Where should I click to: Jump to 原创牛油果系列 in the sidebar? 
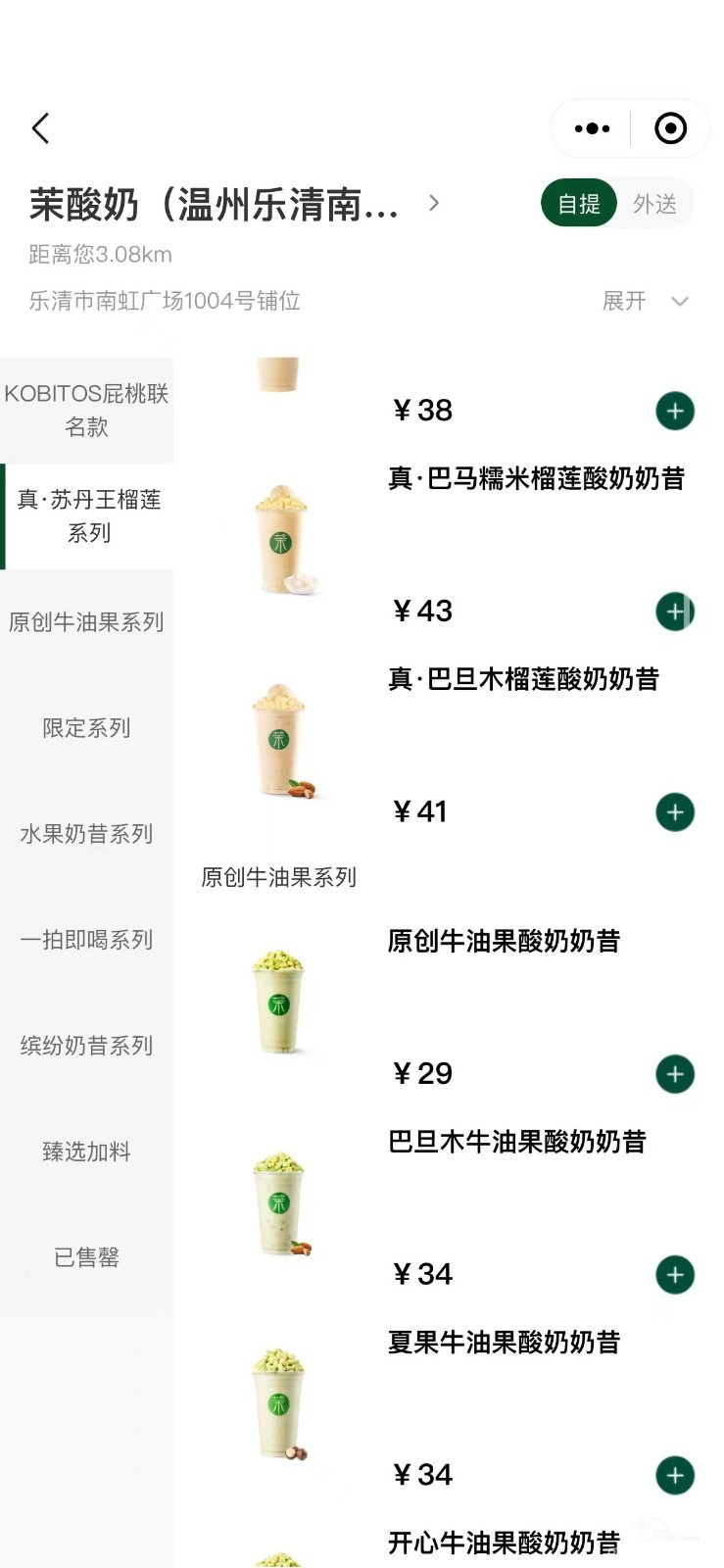tap(86, 622)
